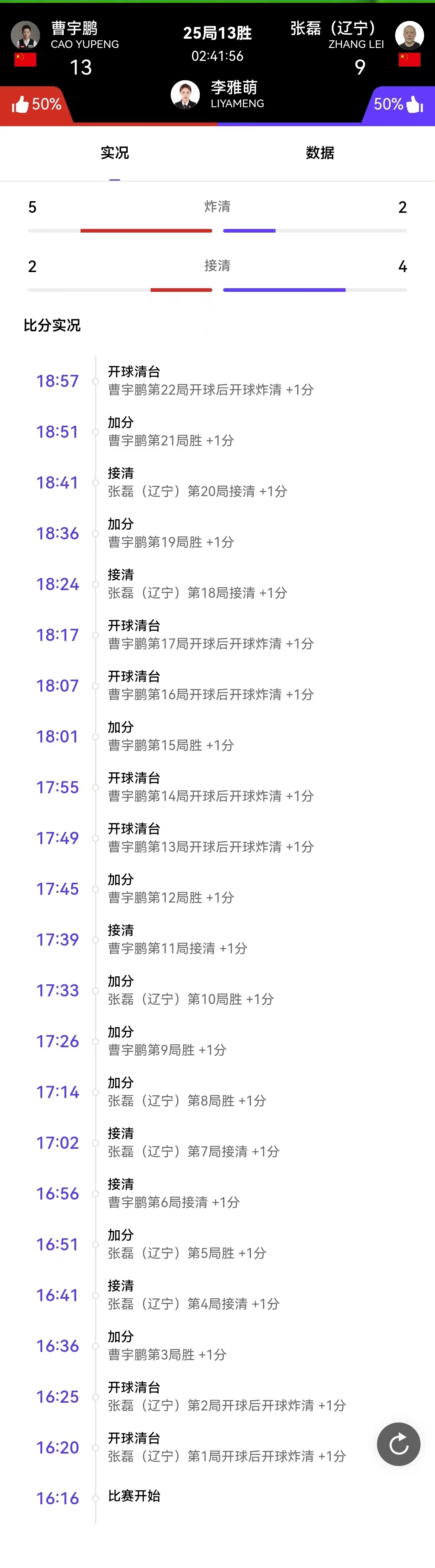Like player 曹宇鹏 with the thumbs-up
Screen dimensions: 435x1568
click(21, 105)
